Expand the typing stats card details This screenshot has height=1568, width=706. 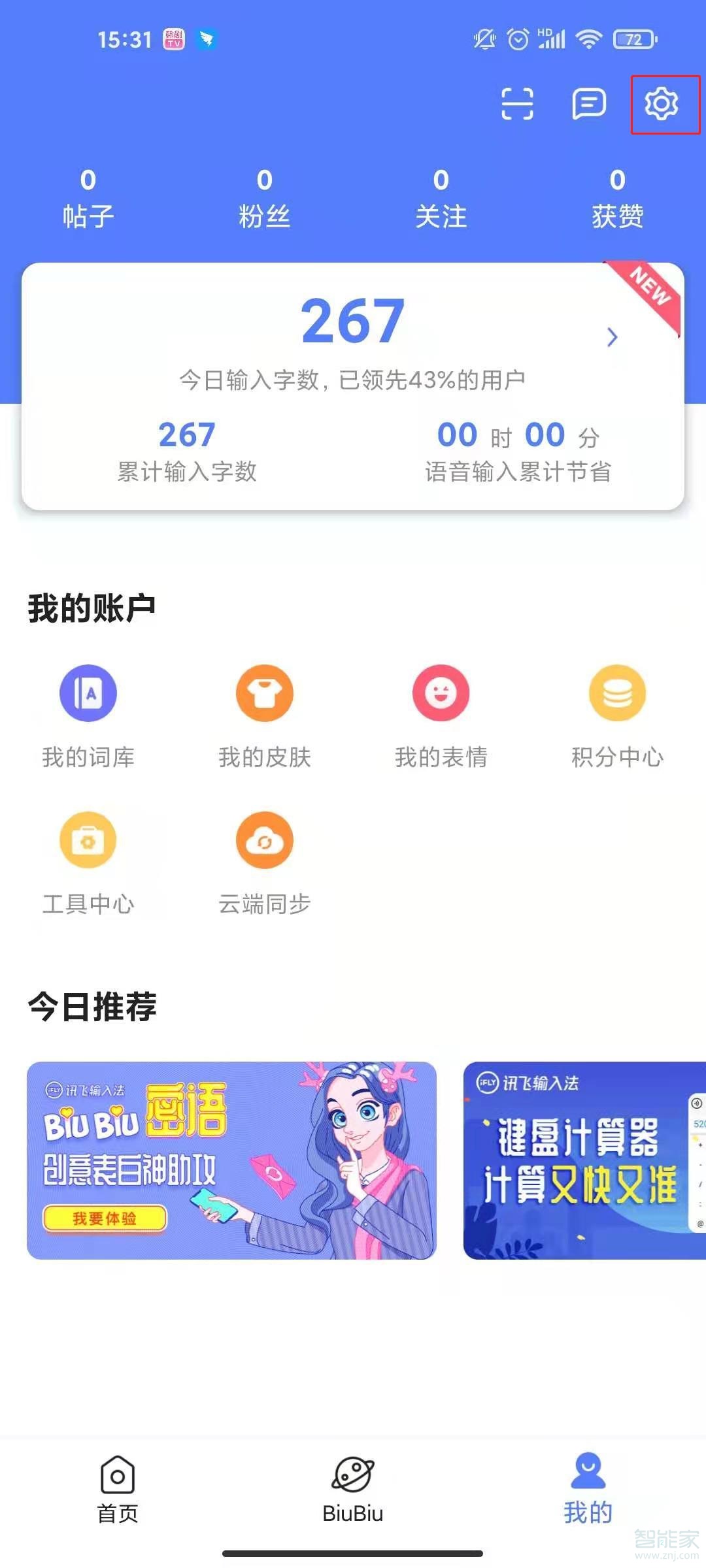(611, 336)
